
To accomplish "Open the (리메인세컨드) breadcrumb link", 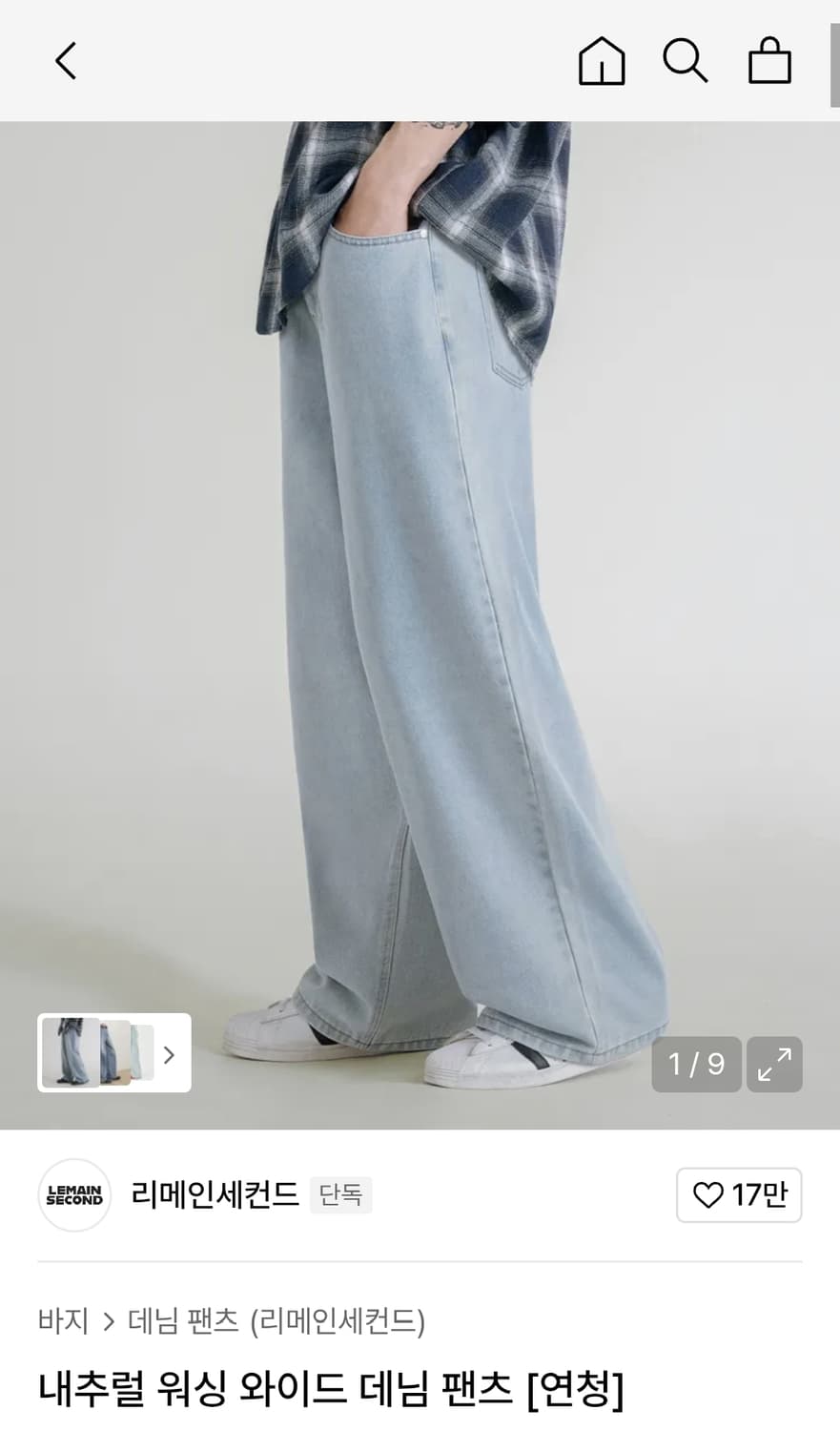I will (340, 1321).
